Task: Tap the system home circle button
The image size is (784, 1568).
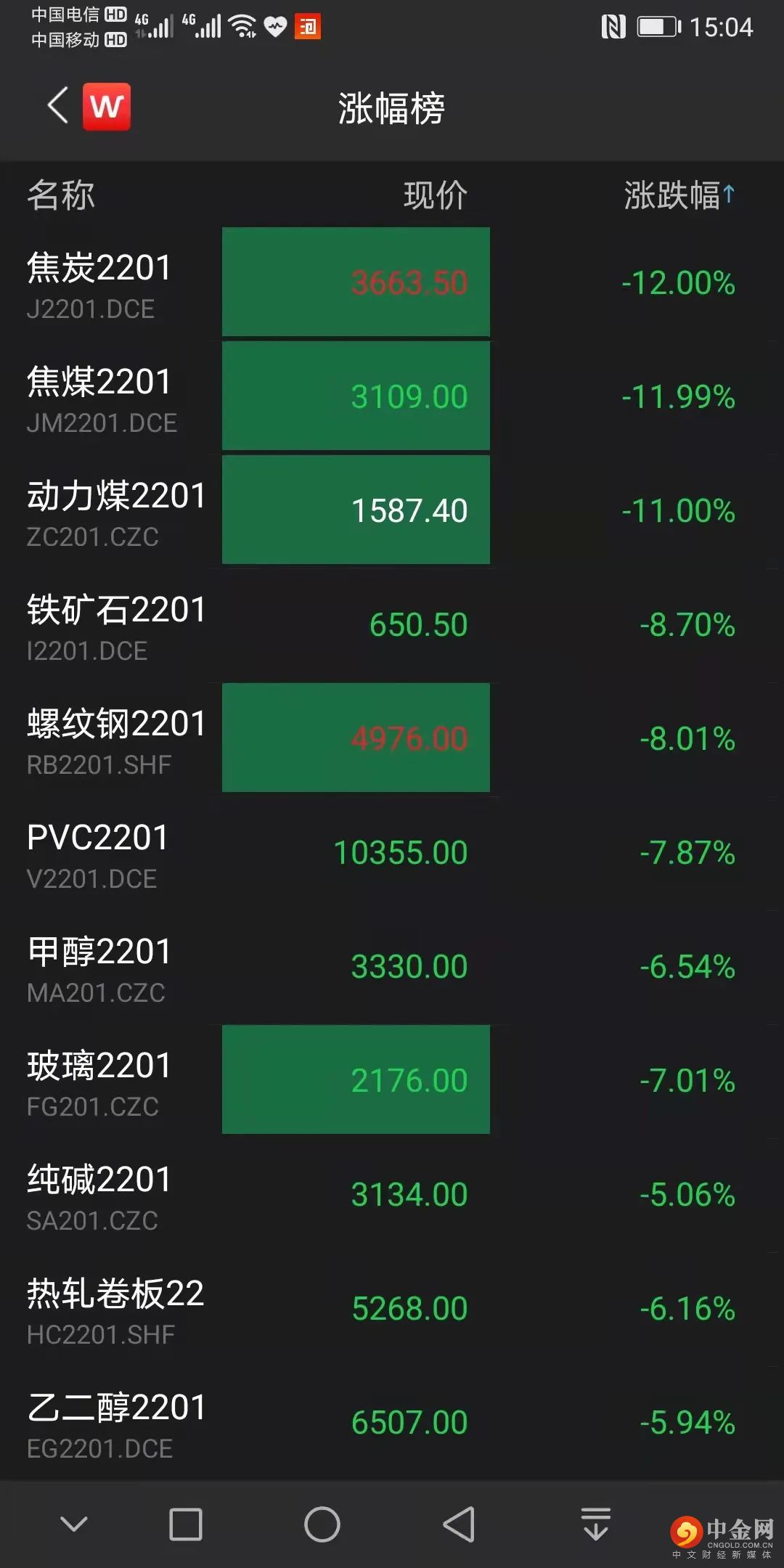Action: tap(322, 1524)
